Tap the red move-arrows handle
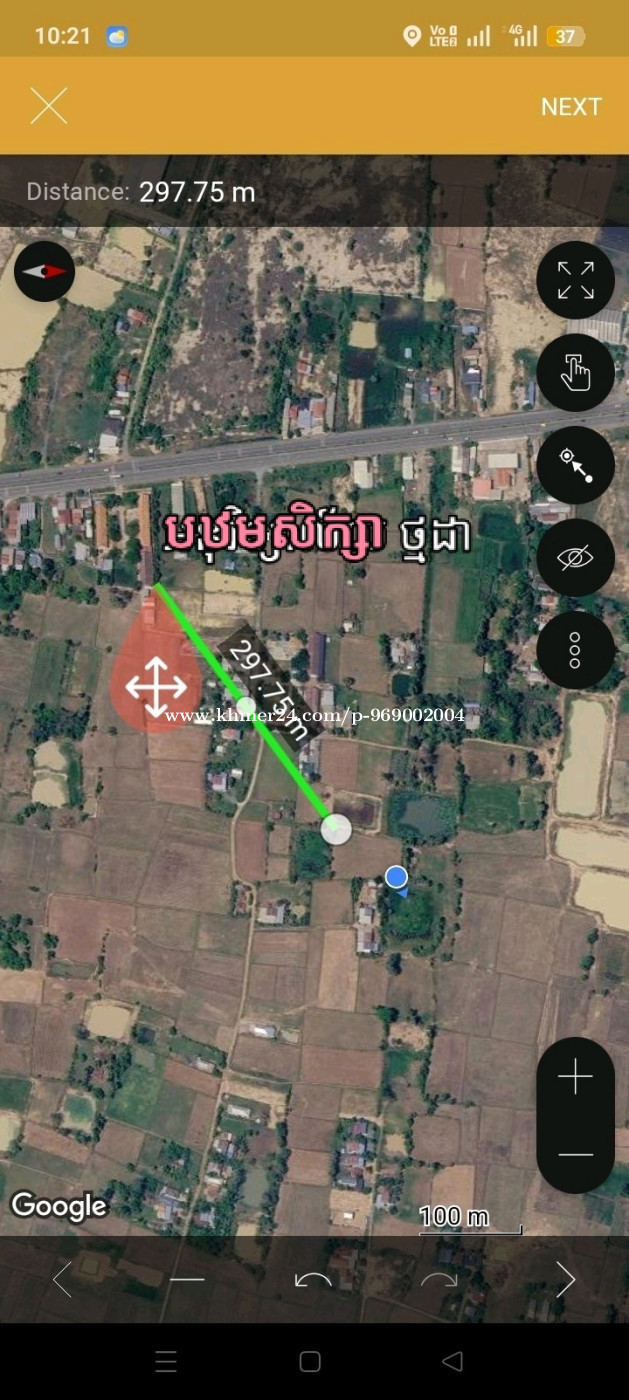 pos(156,687)
